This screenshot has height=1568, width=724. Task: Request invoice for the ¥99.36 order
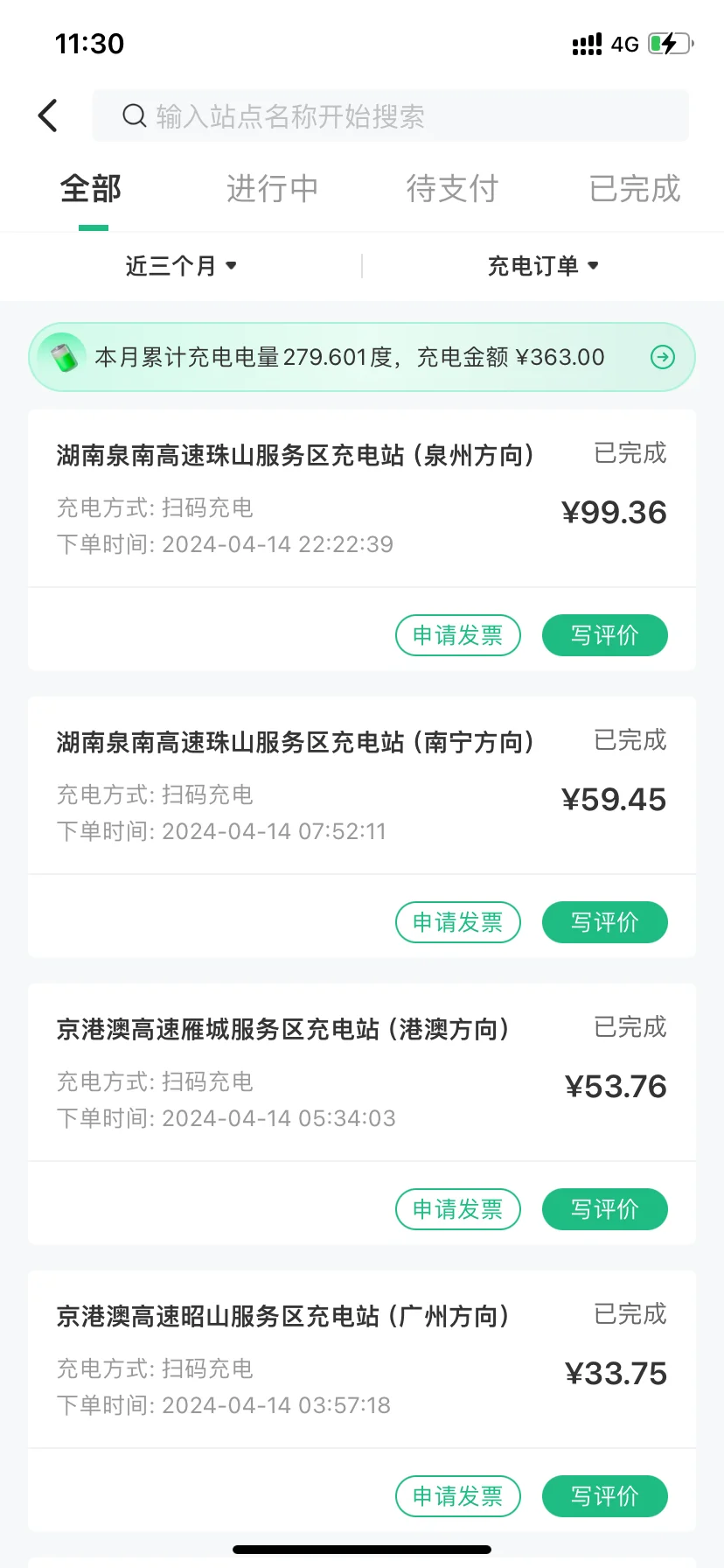coord(458,635)
